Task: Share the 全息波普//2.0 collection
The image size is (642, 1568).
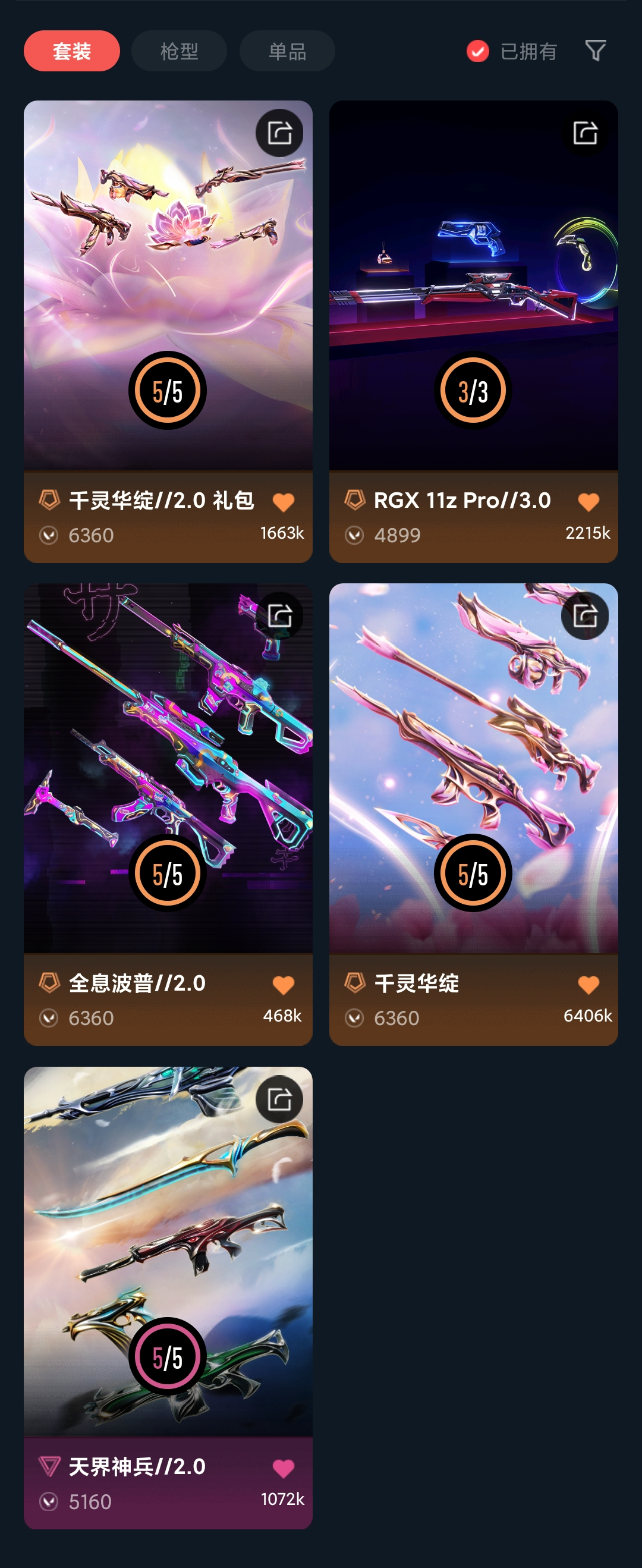Action: (279, 615)
